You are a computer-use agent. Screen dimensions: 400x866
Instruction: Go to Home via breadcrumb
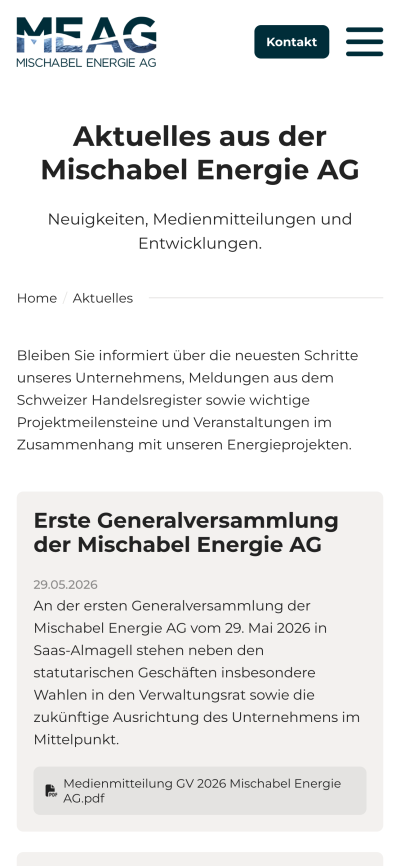coord(36,298)
